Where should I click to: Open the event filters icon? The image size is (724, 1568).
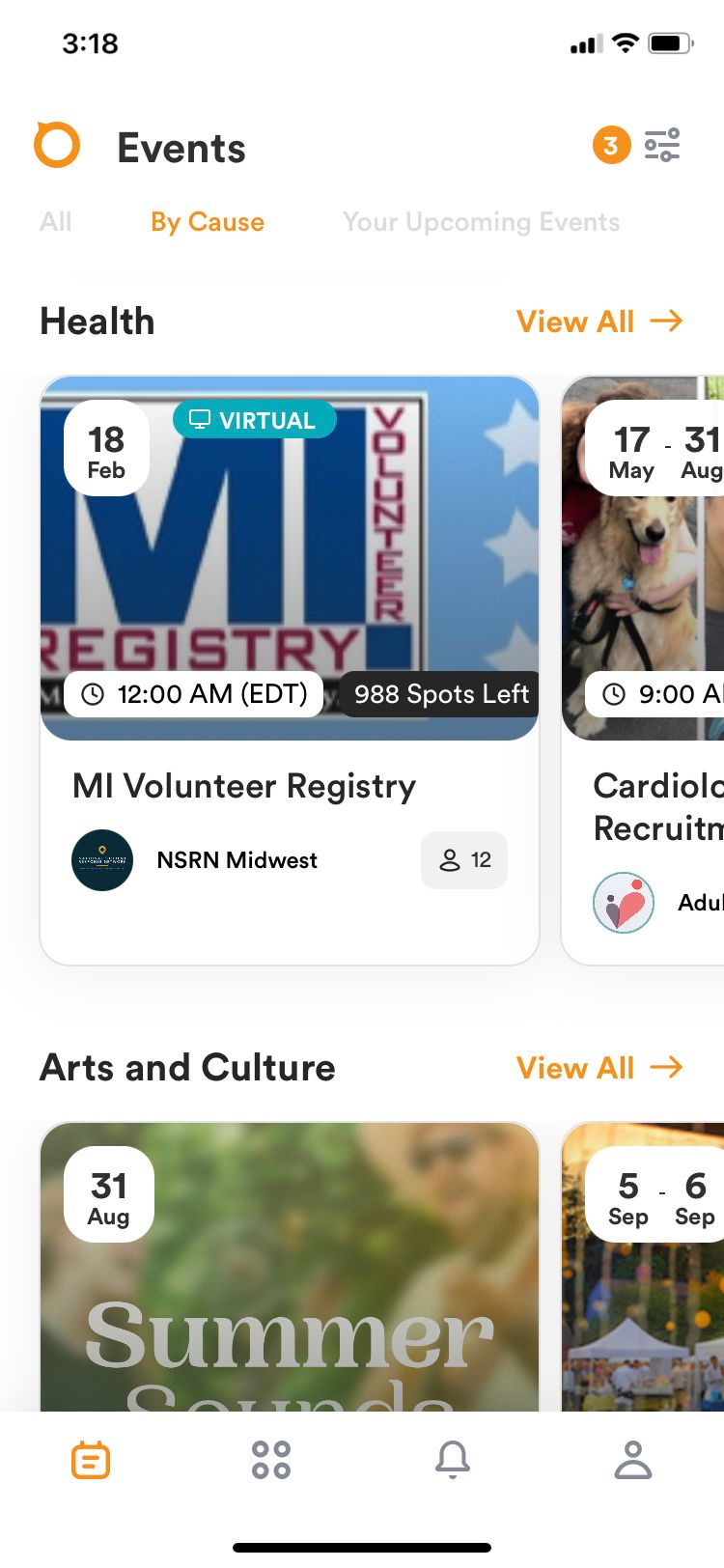tap(662, 146)
